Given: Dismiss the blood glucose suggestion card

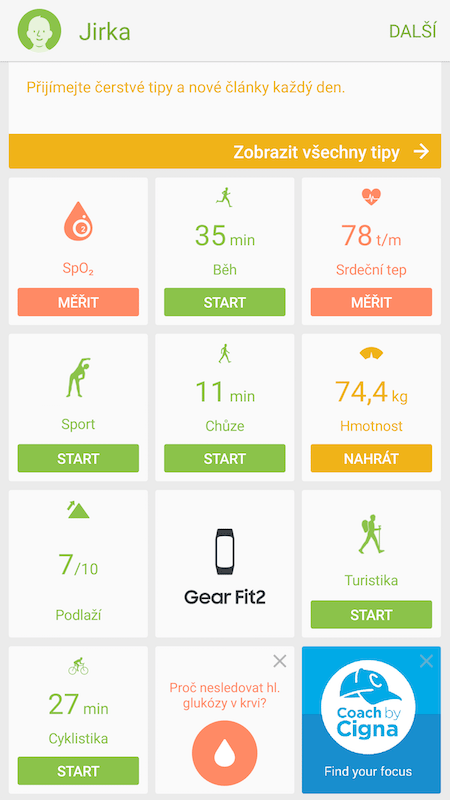Looking at the screenshot, I should (280, 662).
